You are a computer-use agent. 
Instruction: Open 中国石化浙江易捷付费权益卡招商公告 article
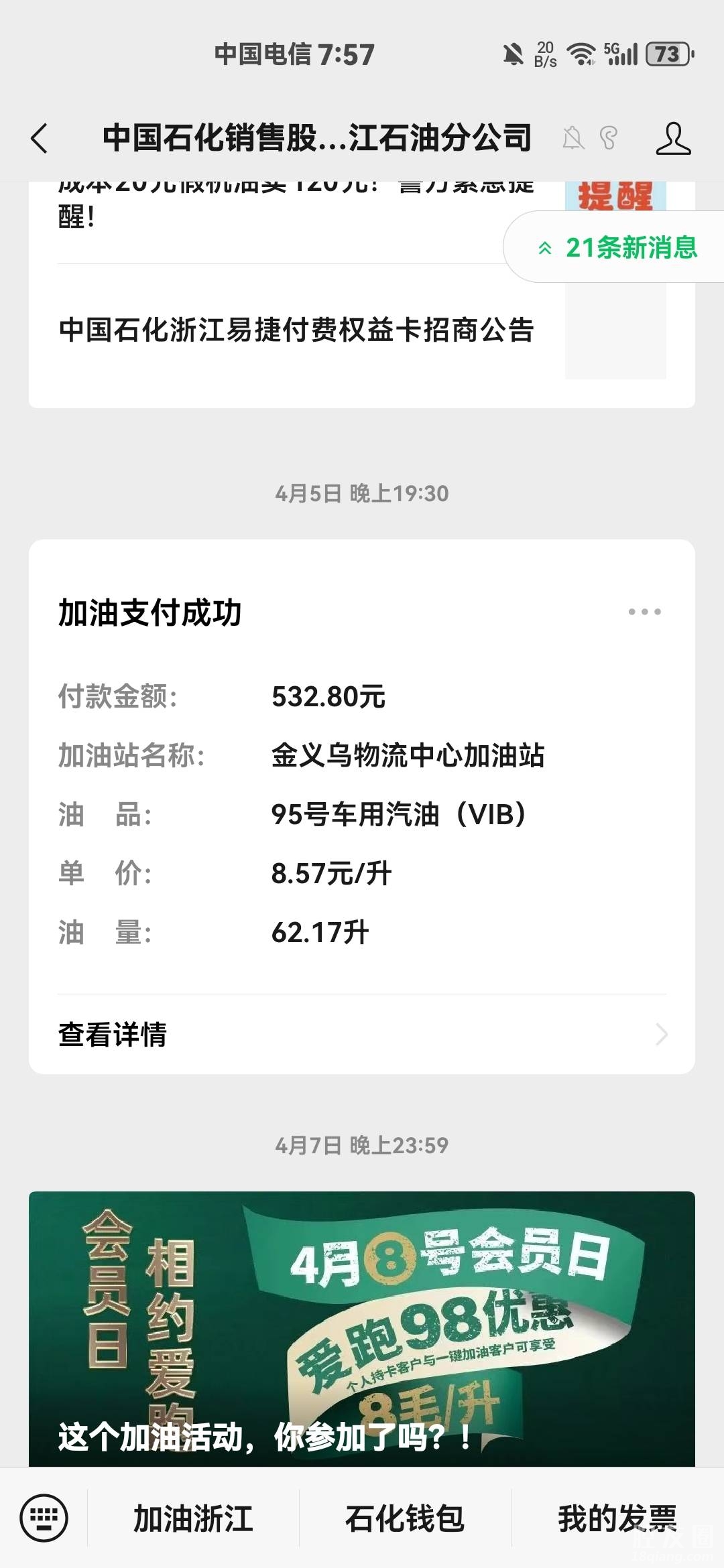tap(296, 330)
